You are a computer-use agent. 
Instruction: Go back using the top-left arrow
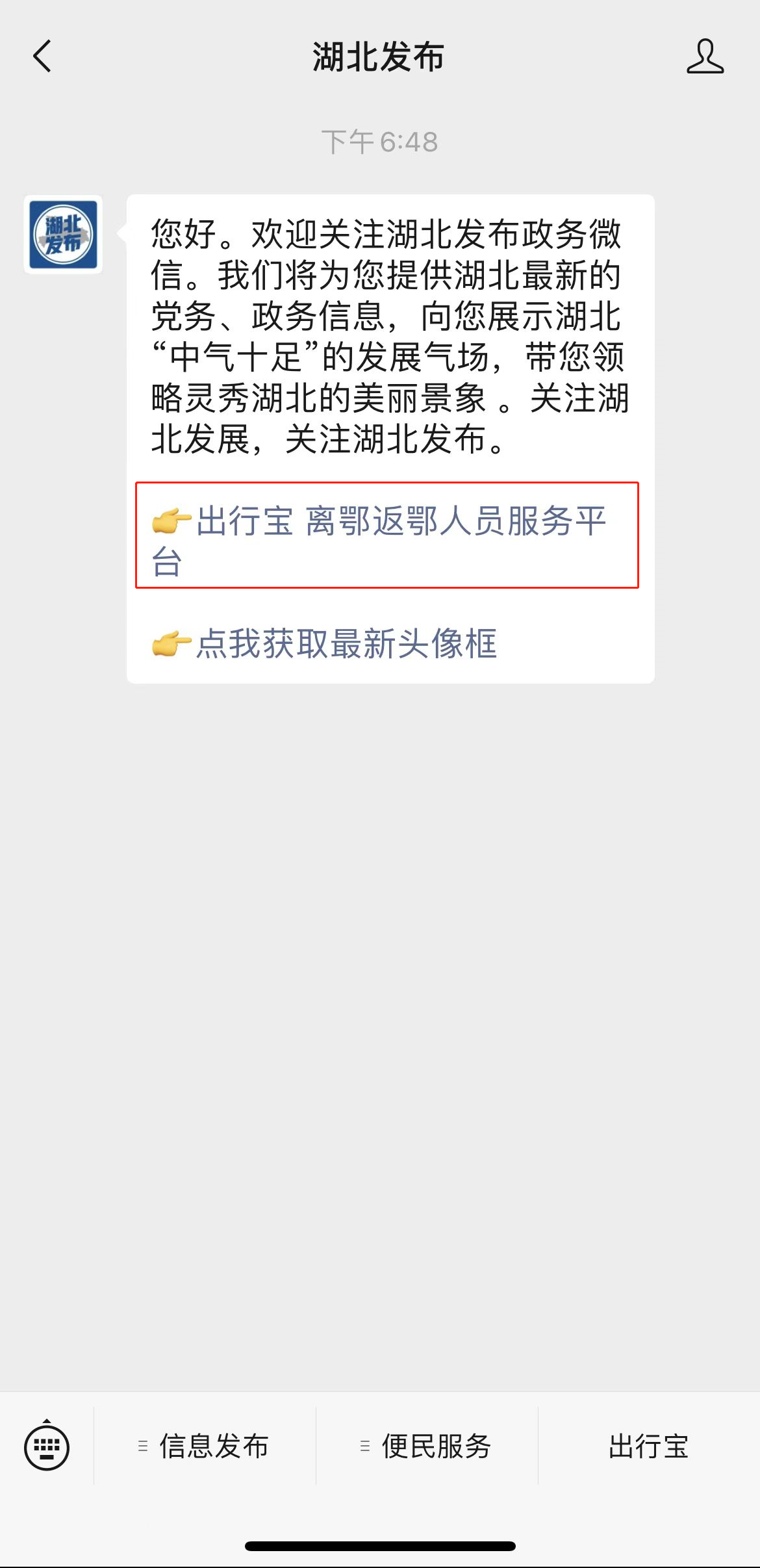[43, 57]
